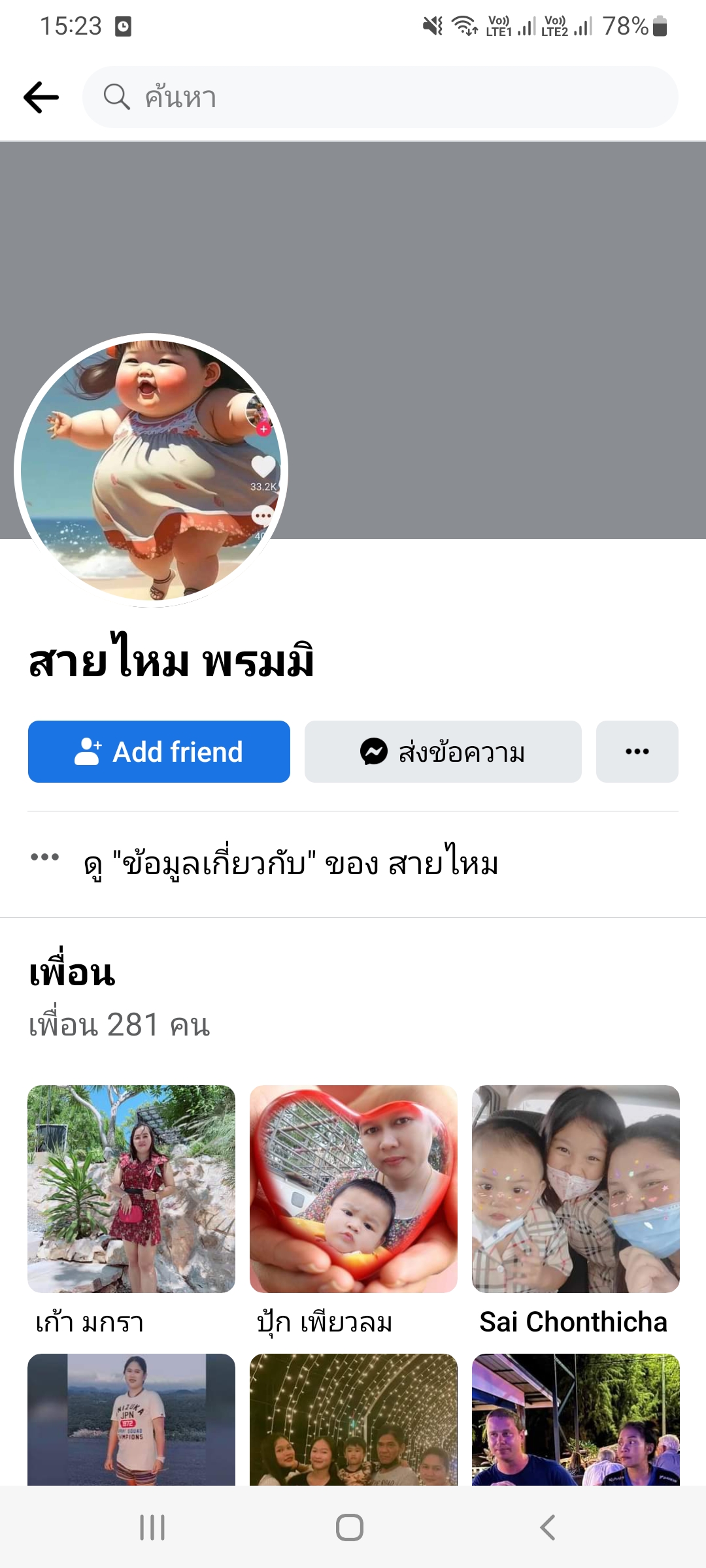Open friend Sai Chonthicha's profile
This screenshot has height=1568, width=706.
click(x=575, y=1189)
